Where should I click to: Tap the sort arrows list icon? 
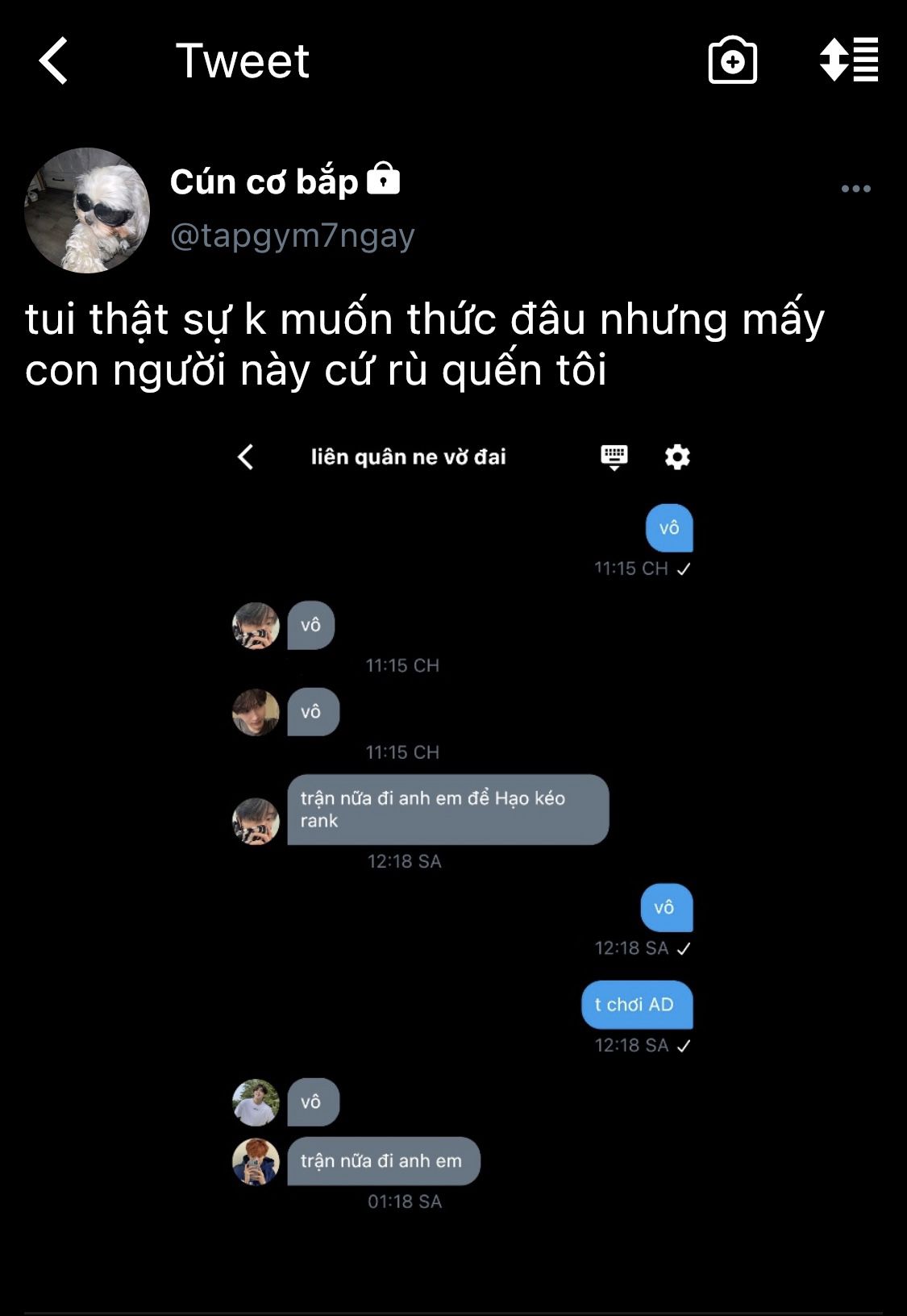849,60
